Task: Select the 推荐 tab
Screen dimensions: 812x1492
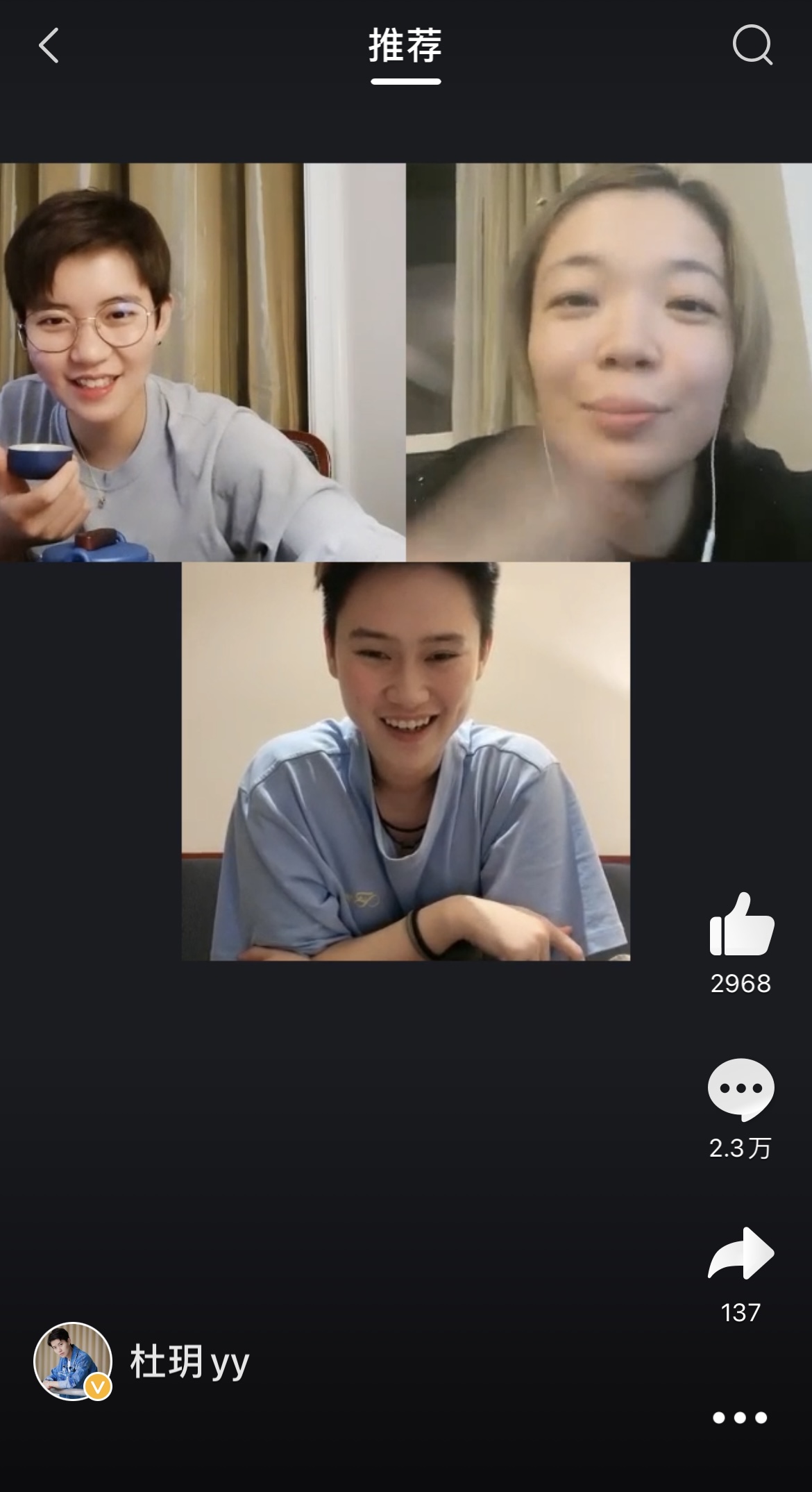Action: pyautogui.click(x=405, y=46)
